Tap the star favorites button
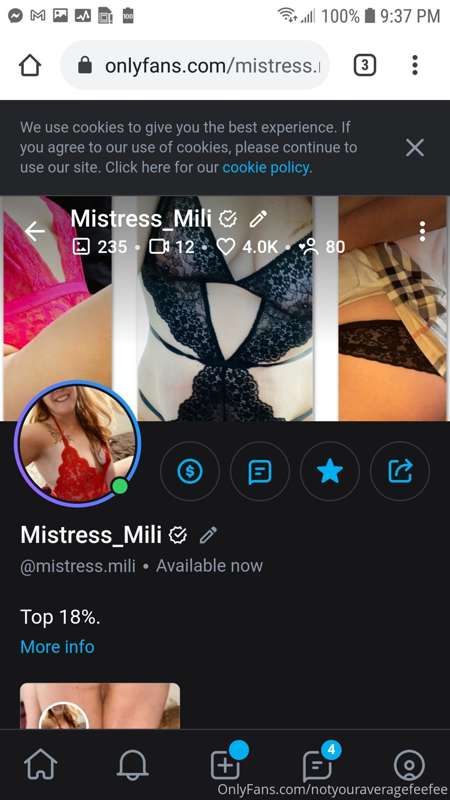This screenshot has height=800, width=450. pos(330,471)
